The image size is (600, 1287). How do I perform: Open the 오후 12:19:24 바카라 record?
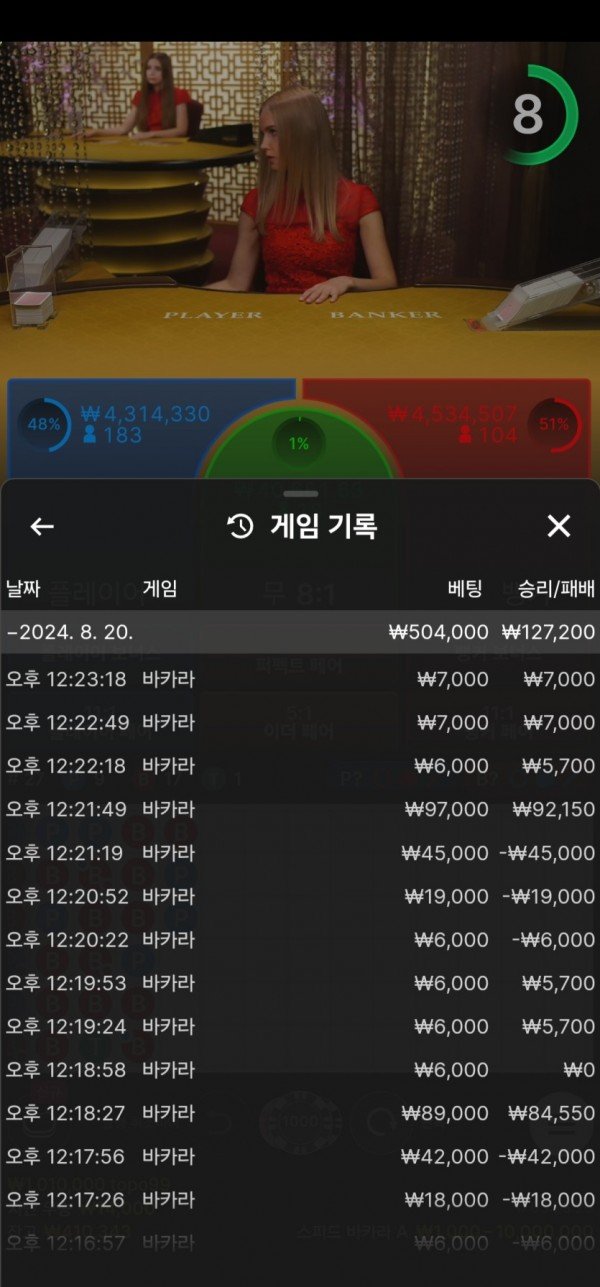pyautogui.click(x=300, y=1026)
